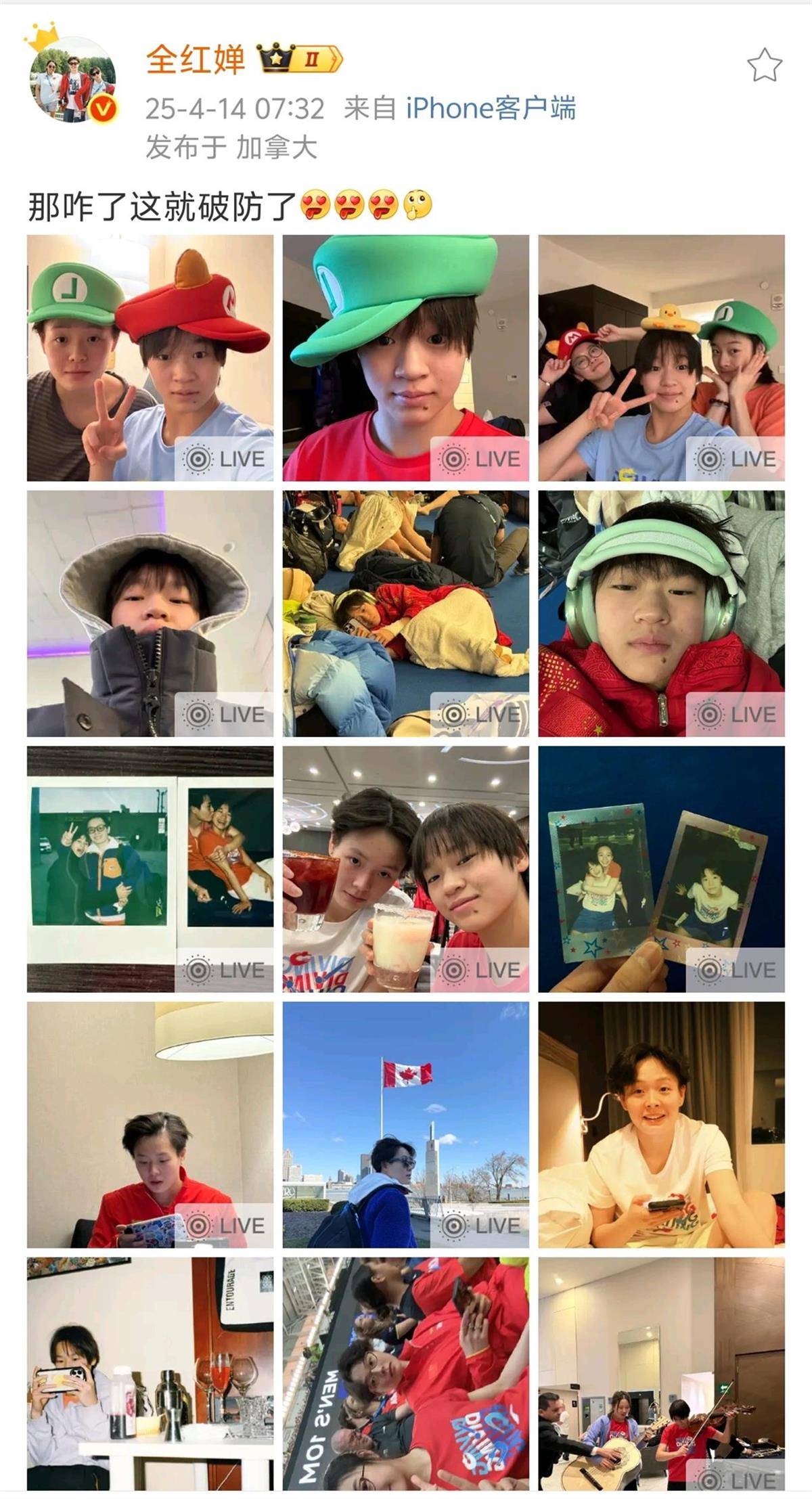View the photo with two drinks raised
Screen dimensions: 812x1499
405,869
